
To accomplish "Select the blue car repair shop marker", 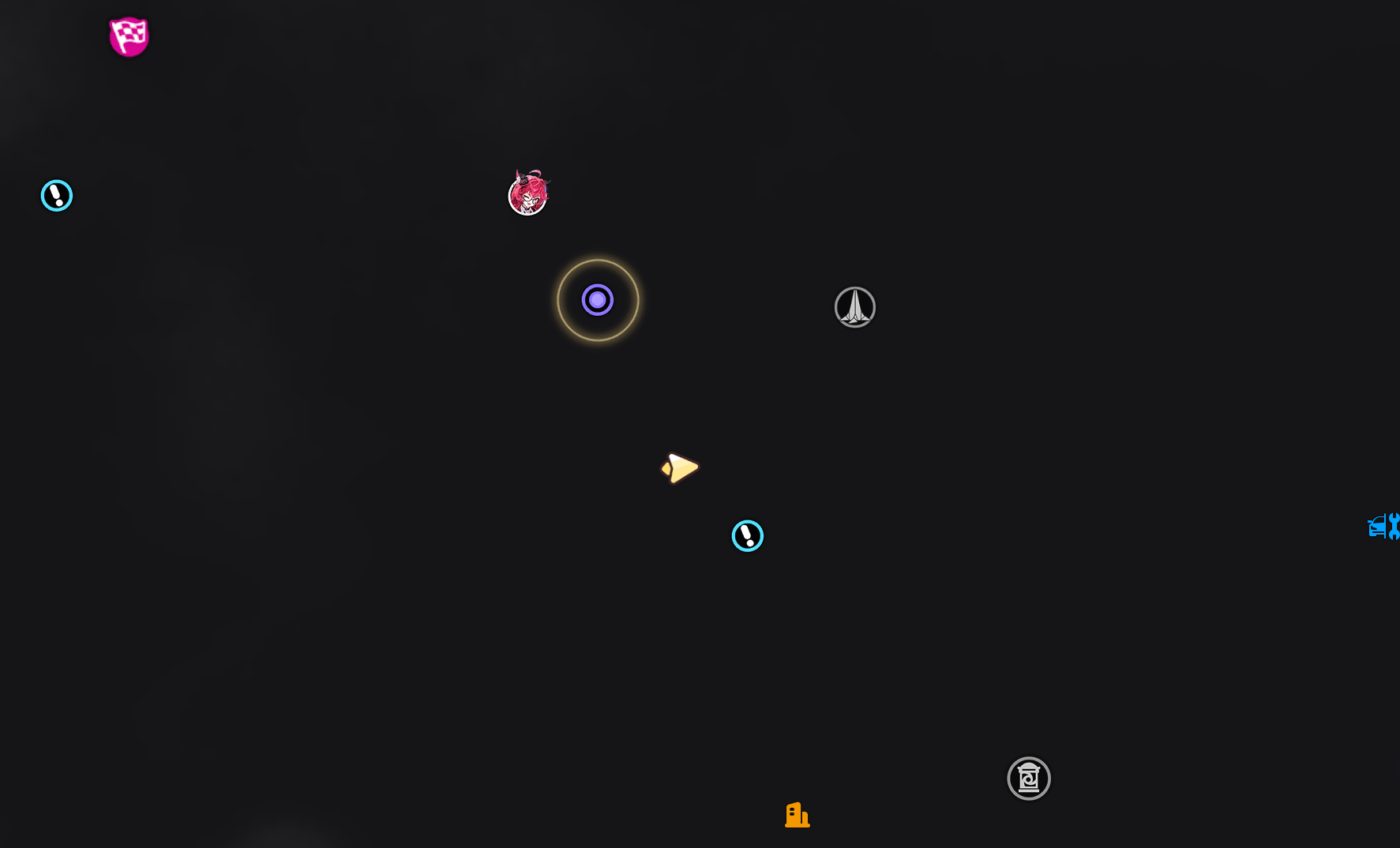I will [1384, 526].
